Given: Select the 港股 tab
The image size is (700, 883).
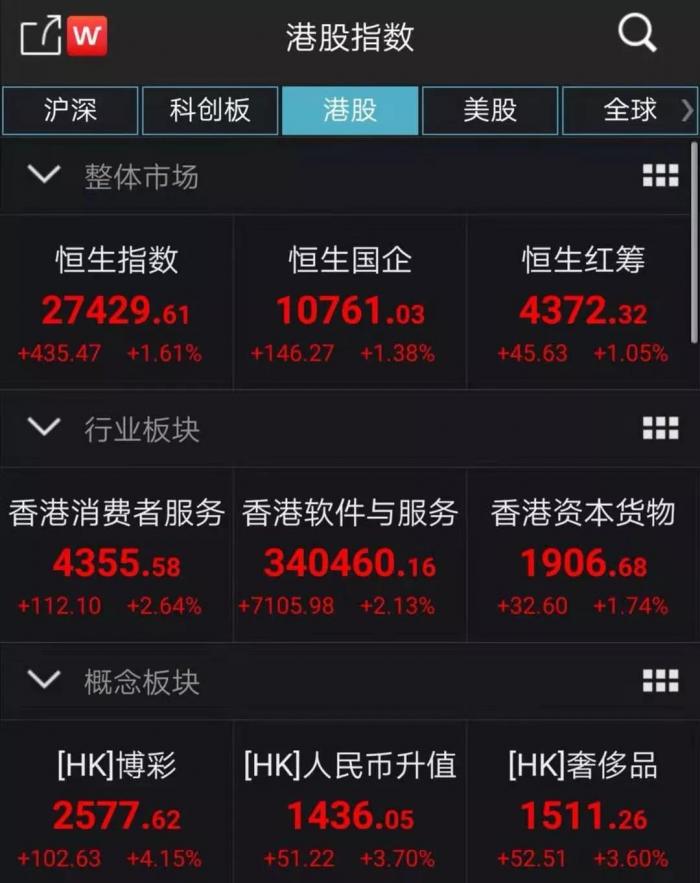Looking at the screenshot, I should pyautogui.click(x=350, y=110).
